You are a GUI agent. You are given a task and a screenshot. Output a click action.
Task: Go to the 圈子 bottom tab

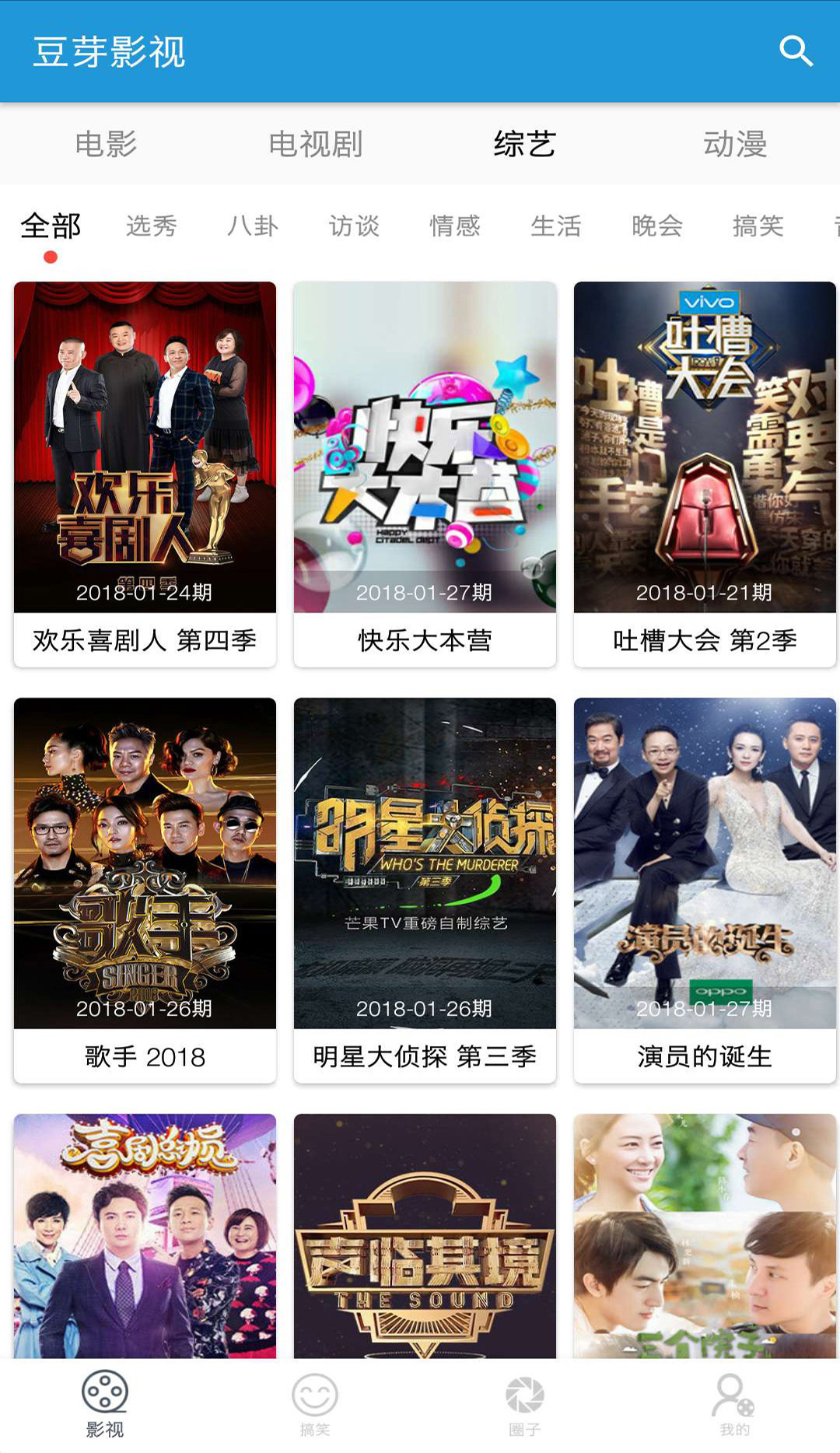[525, 1405]
